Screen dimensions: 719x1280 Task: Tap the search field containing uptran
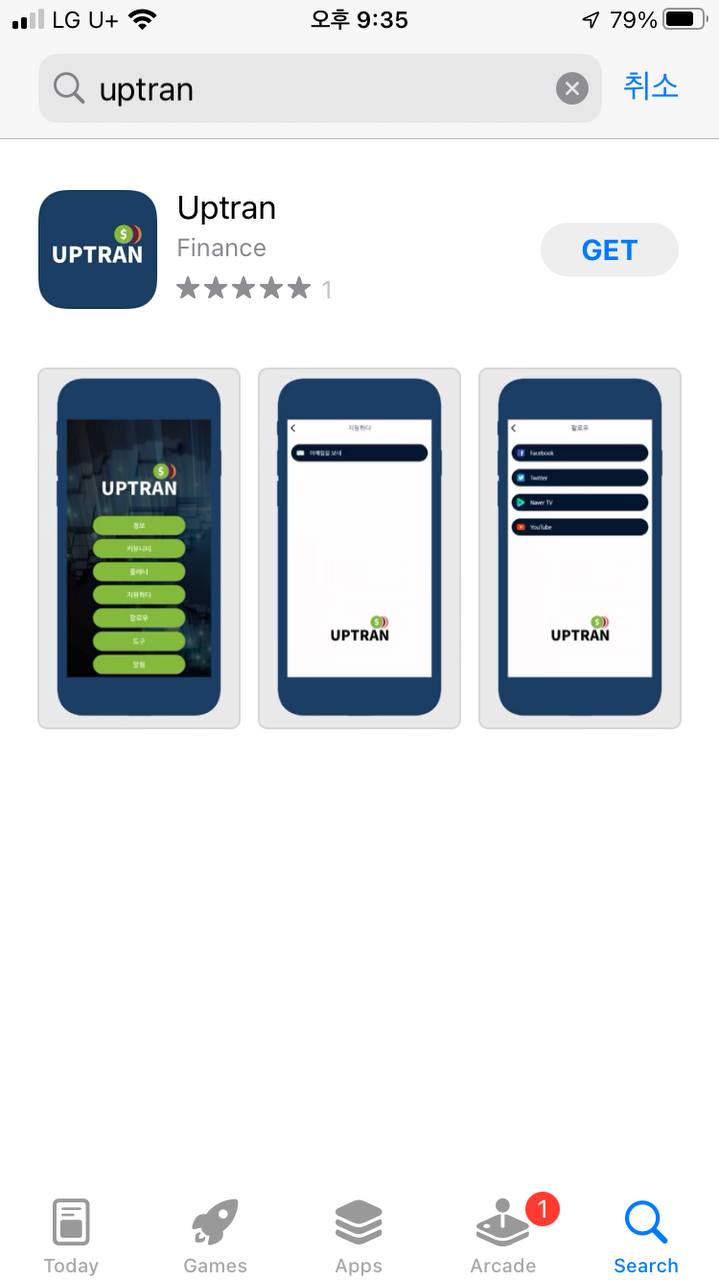tap(300, 89)
